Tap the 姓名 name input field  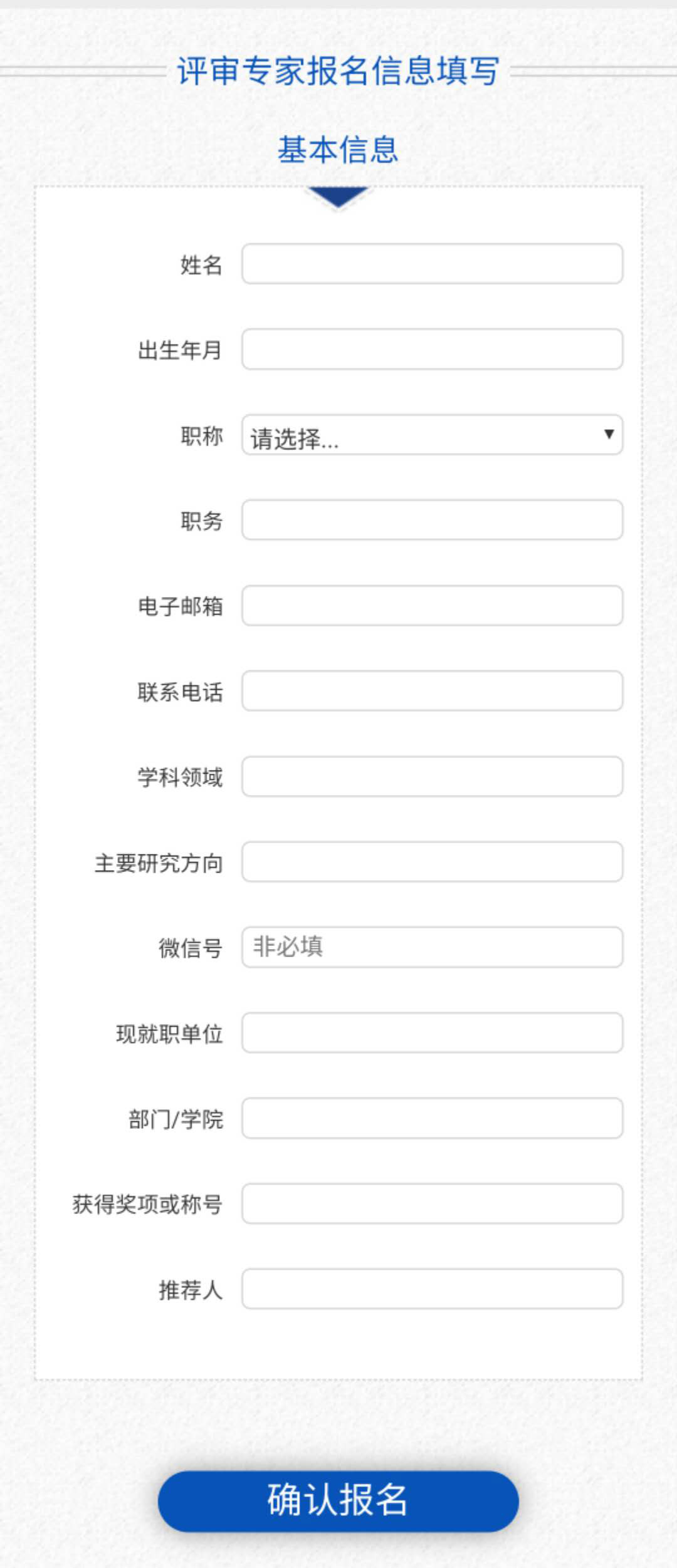click(x=432, y=264)
